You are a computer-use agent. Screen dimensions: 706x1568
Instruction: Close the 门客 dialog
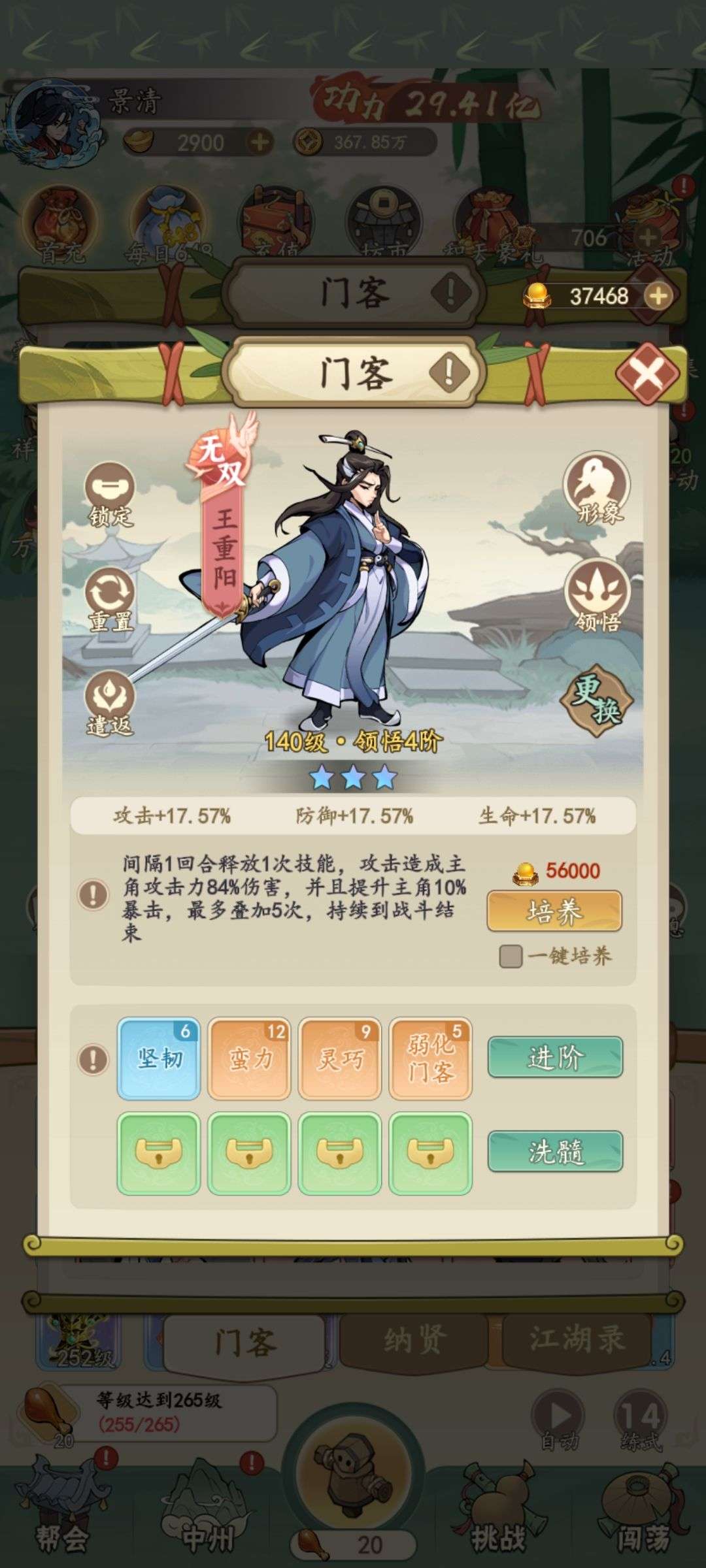click(647, 374)
